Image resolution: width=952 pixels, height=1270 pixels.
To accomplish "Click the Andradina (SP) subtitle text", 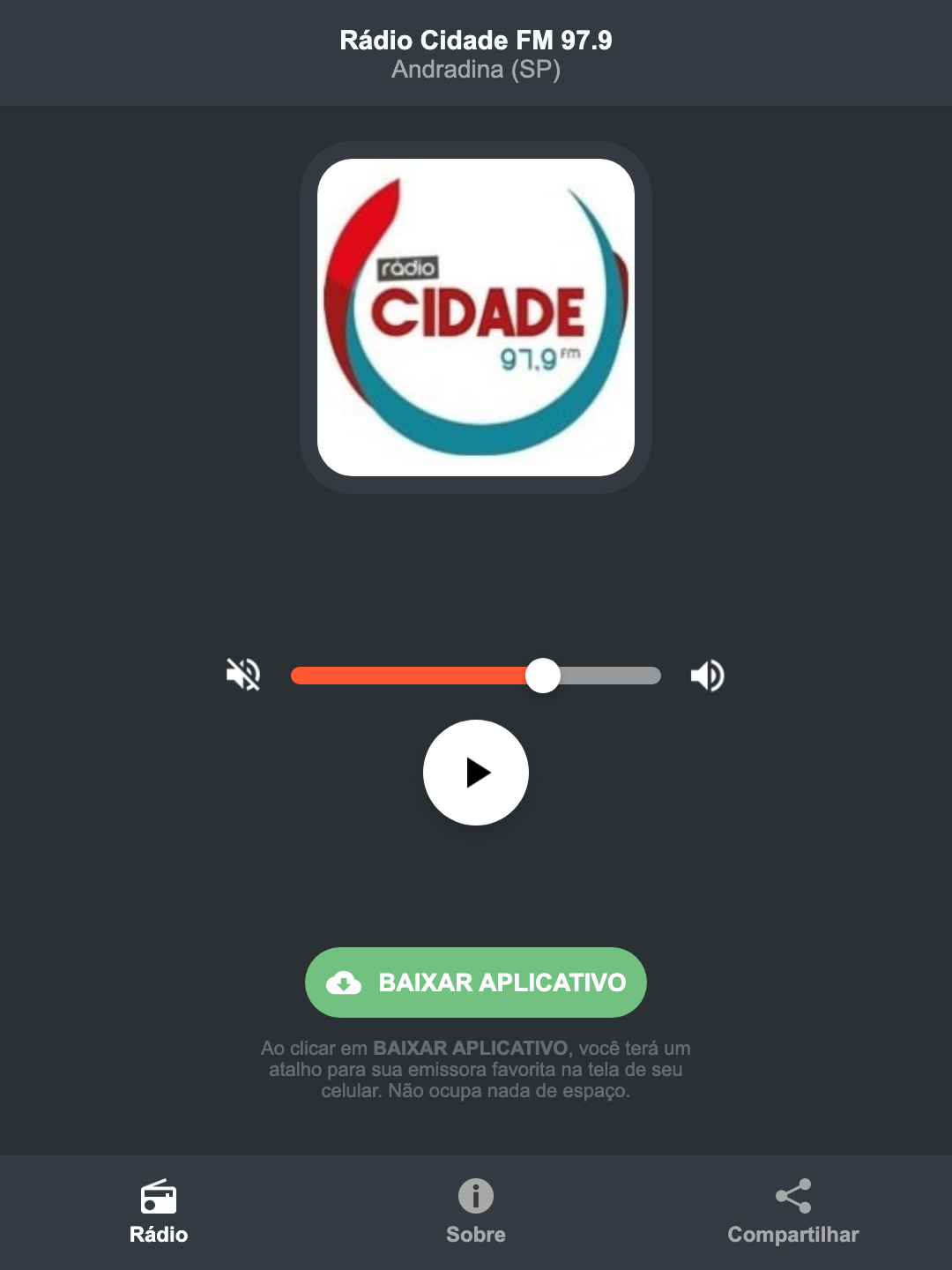I will [x=475, y=71].
